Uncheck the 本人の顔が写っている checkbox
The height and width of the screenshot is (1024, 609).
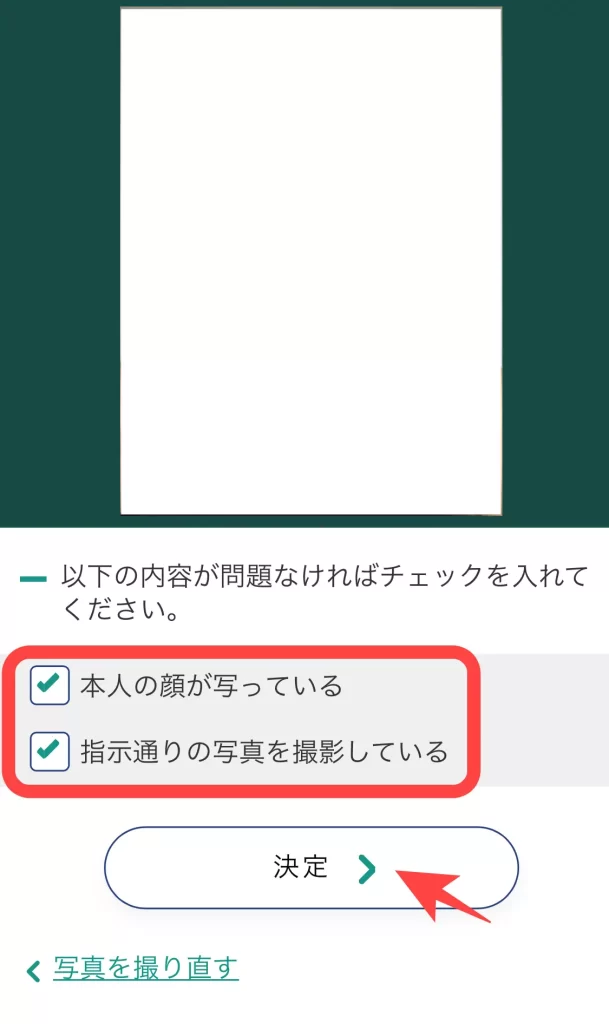50,685
